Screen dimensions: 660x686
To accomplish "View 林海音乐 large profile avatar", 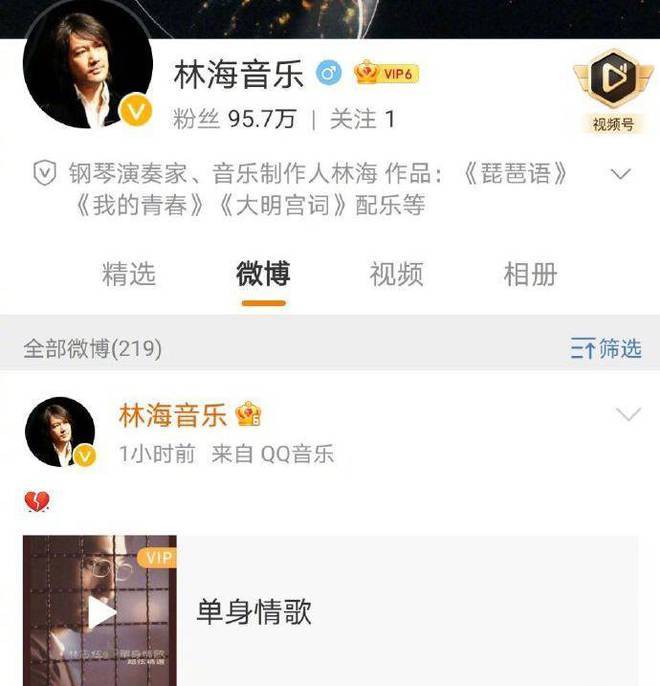I will point(87,73).
